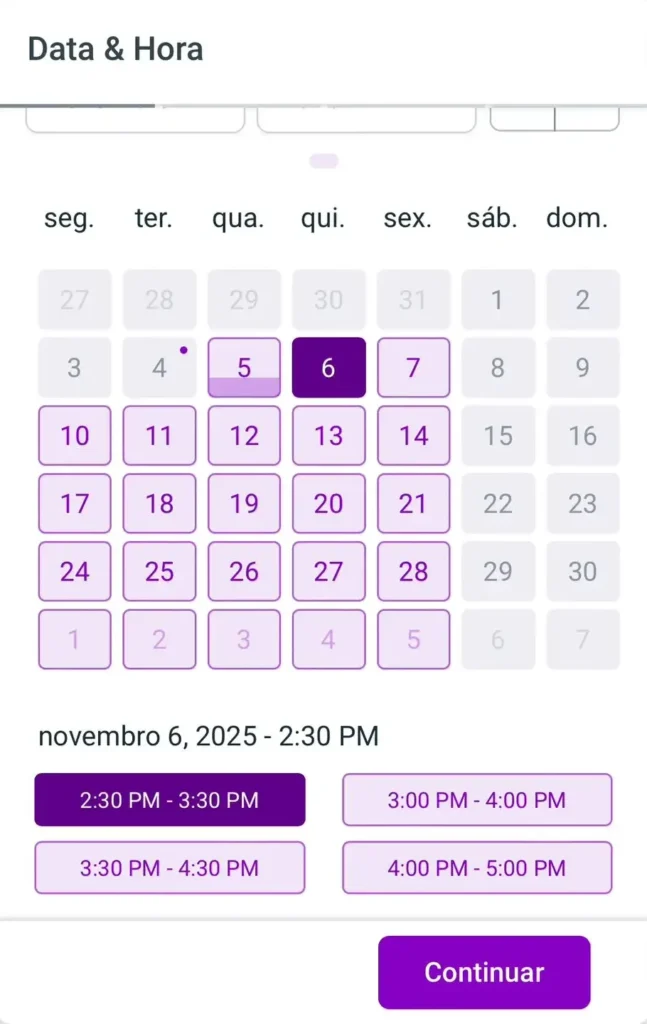647x1024 pixels.
Task: Pick day 21 on the calendar
Action: (413, 503)
